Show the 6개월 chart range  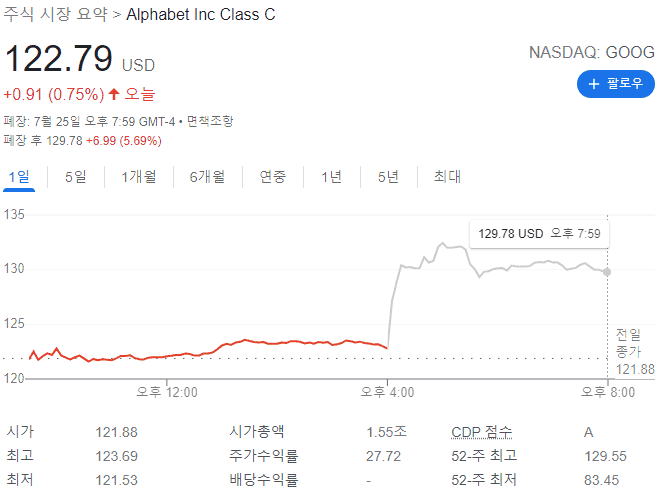pyautogui.click(x=207, y=177)
